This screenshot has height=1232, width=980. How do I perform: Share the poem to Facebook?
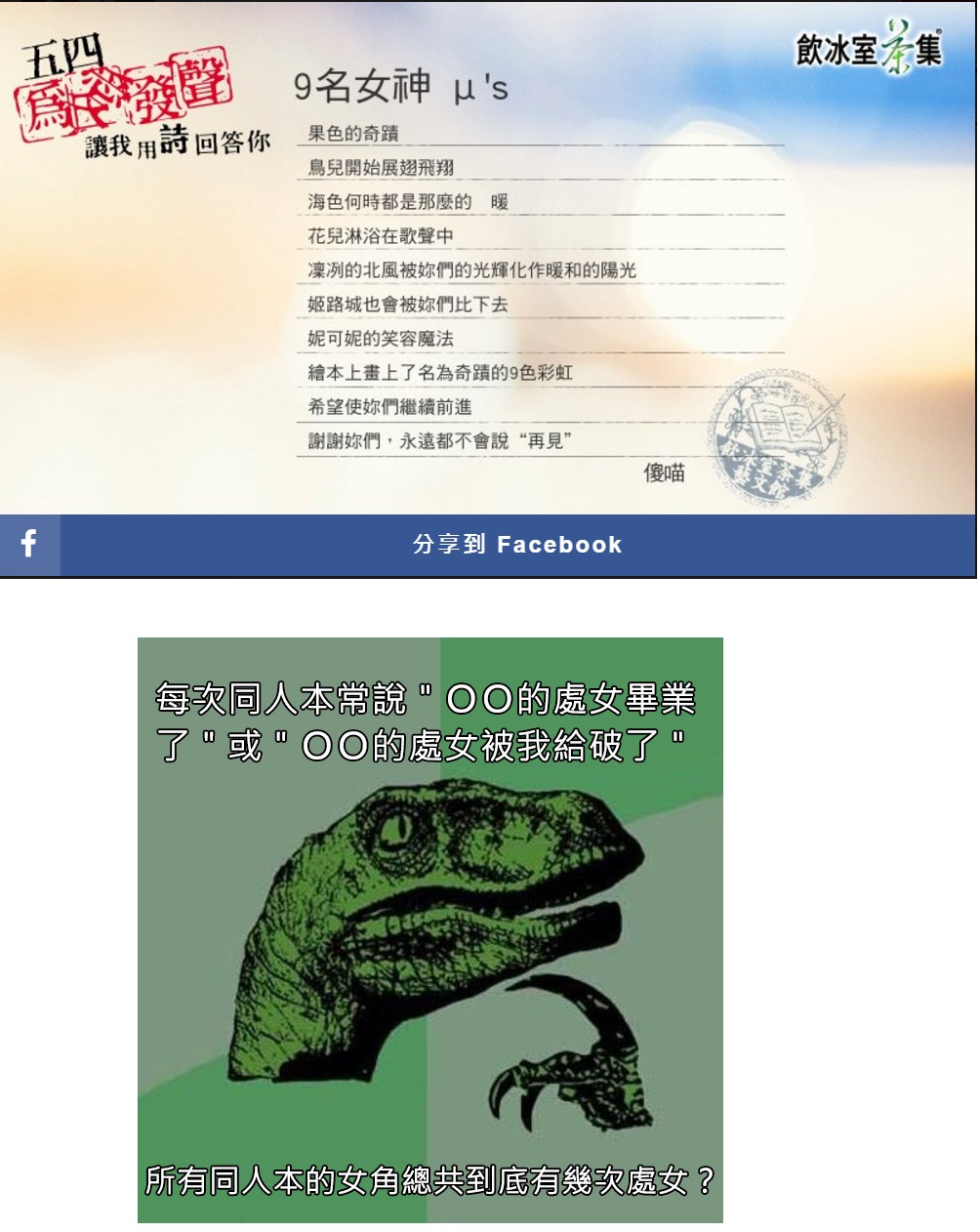coord(516,545)
